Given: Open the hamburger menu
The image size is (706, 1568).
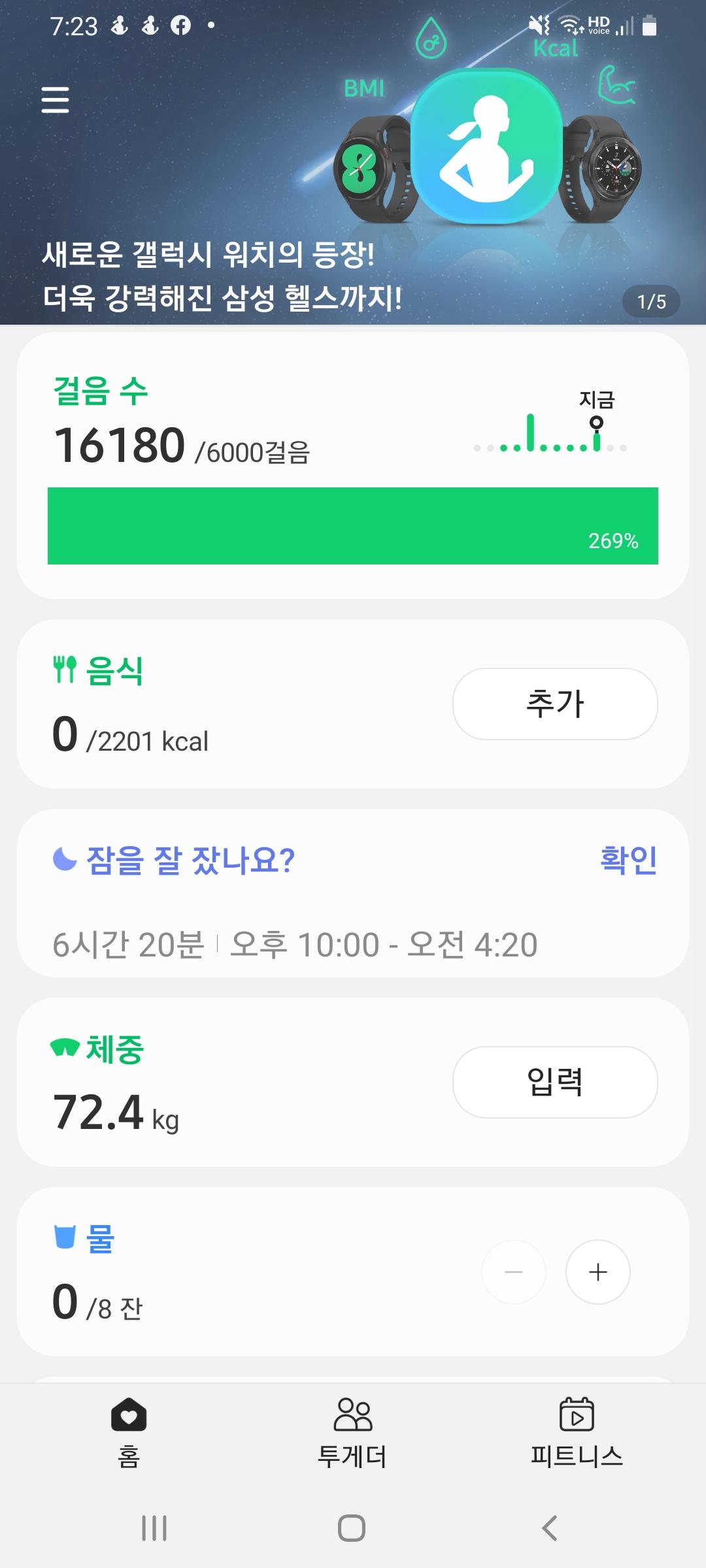Looking at the screenshot, I should [x=55, y=100].
